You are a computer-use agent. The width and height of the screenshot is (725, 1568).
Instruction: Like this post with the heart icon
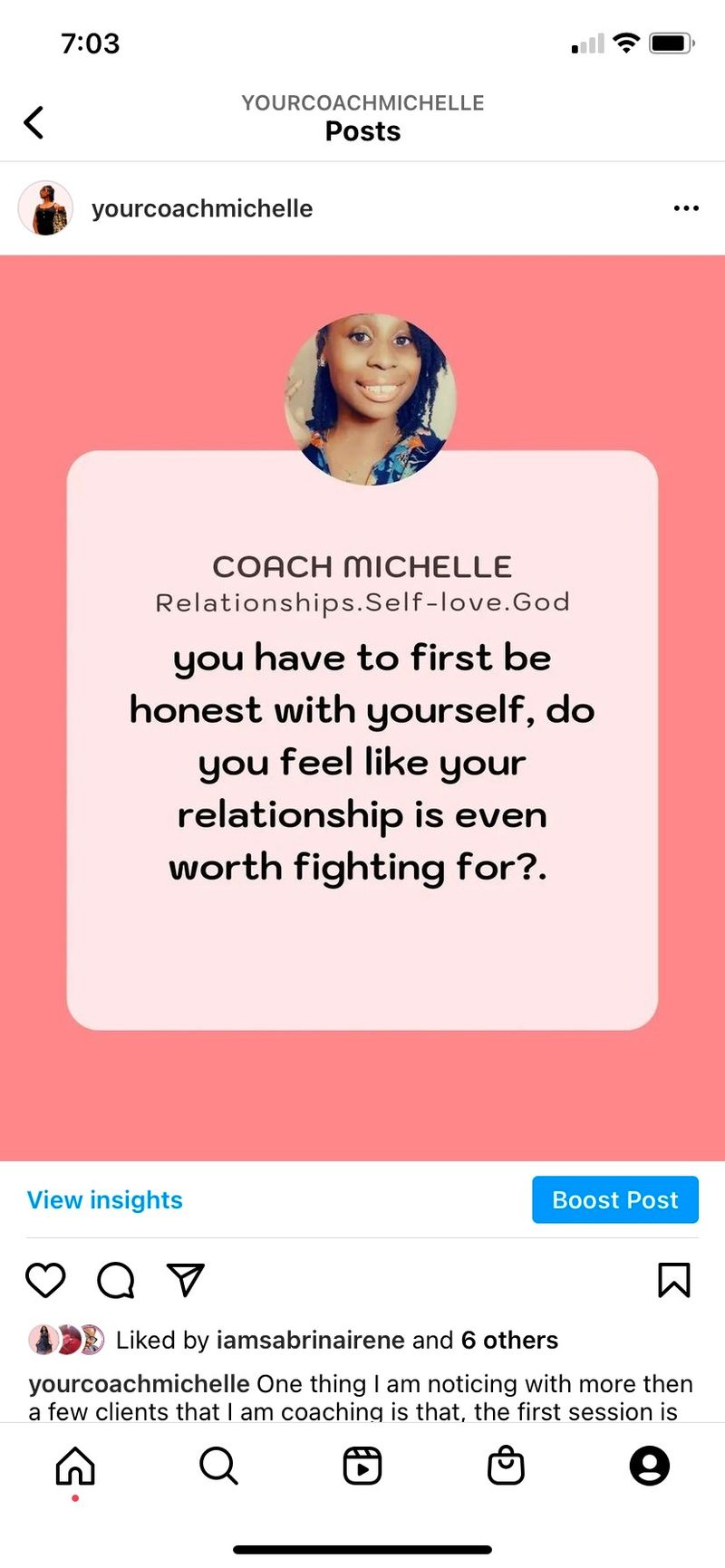coord(45,1280)
